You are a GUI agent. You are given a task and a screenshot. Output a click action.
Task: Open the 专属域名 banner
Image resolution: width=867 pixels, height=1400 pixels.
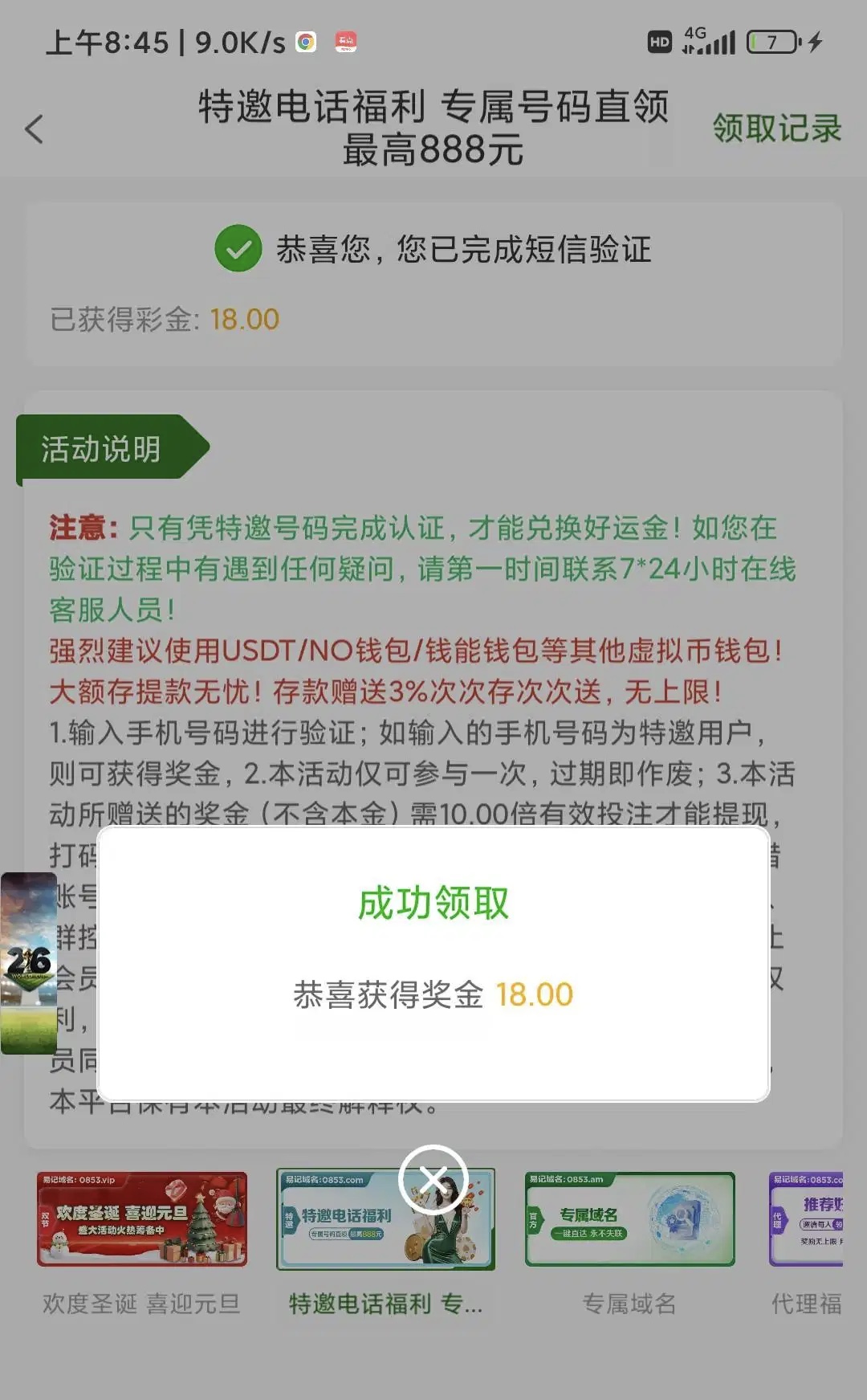click(629, 1220)
